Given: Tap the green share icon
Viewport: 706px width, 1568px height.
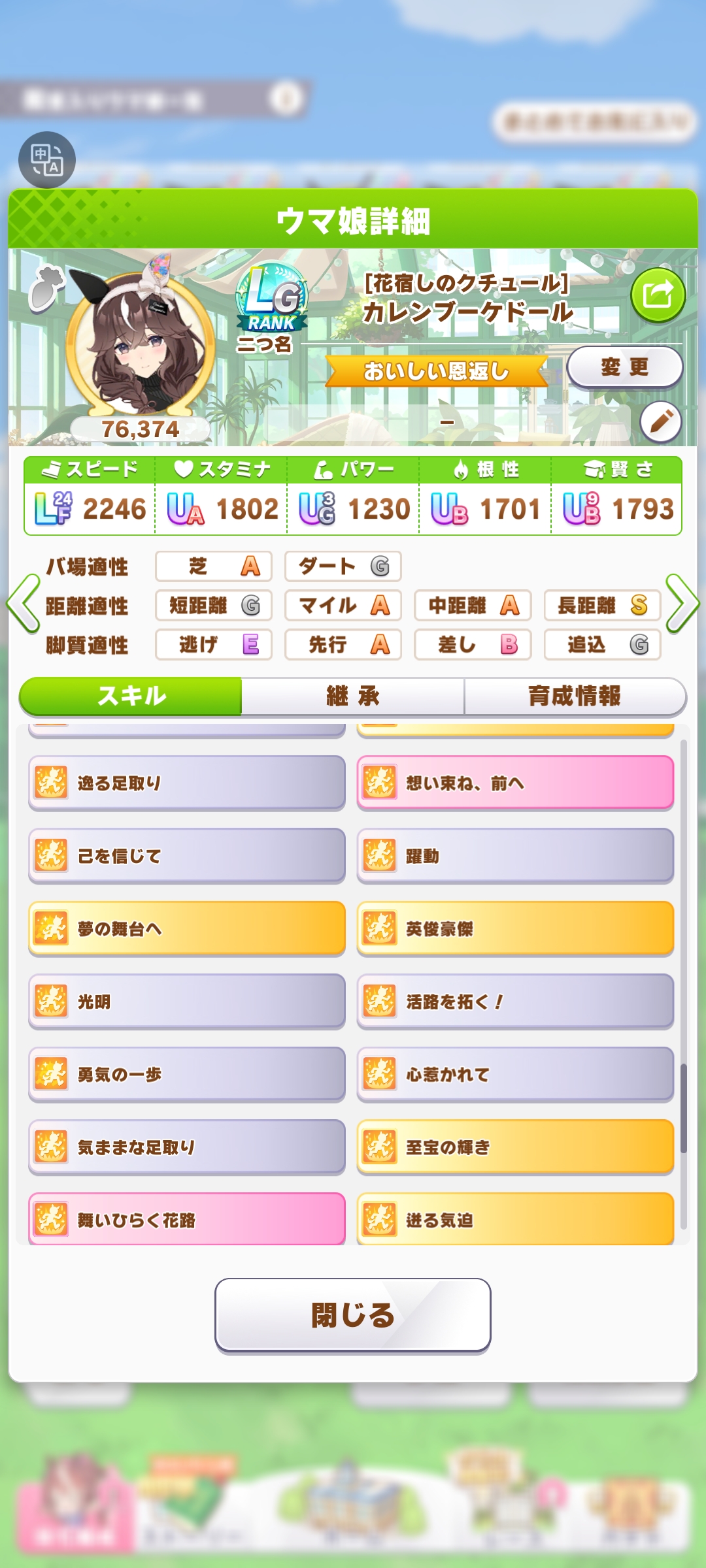Looking at the screenshot, I should pos(658,295).
